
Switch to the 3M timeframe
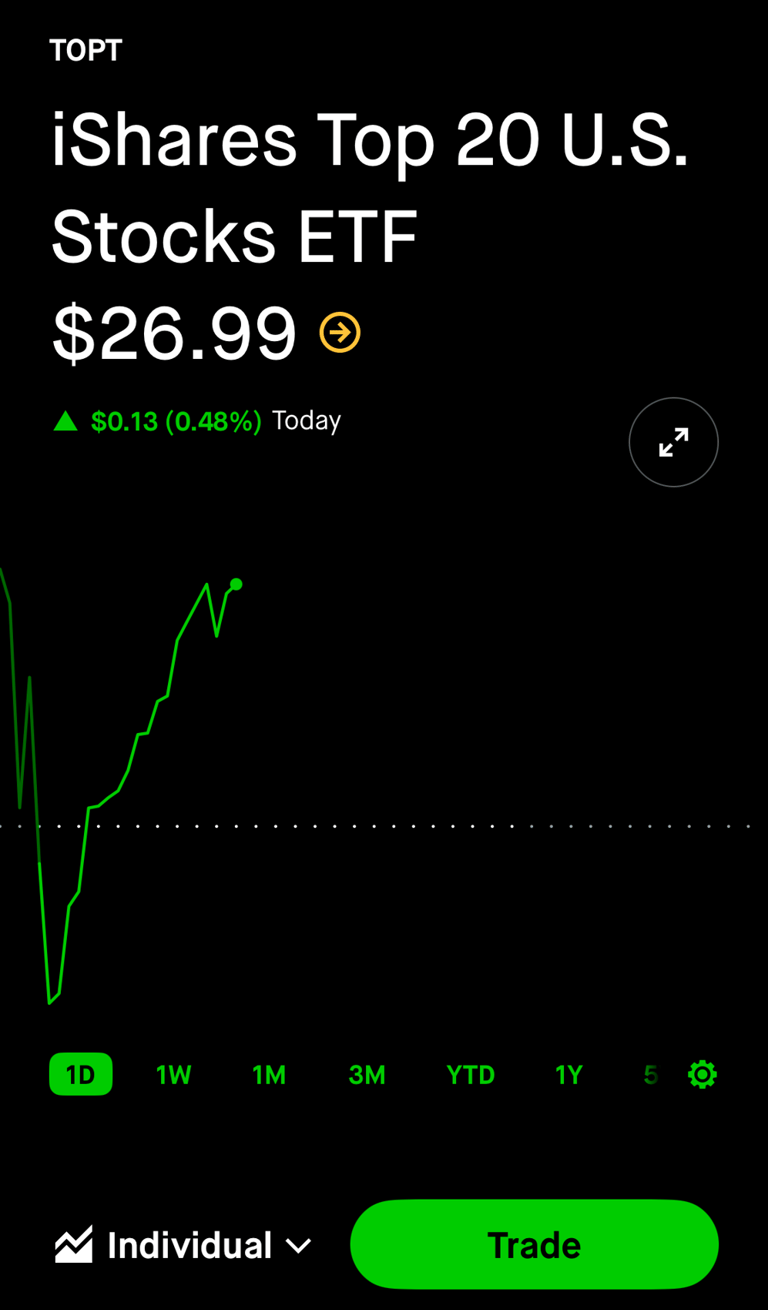(x=367, y=1075)
